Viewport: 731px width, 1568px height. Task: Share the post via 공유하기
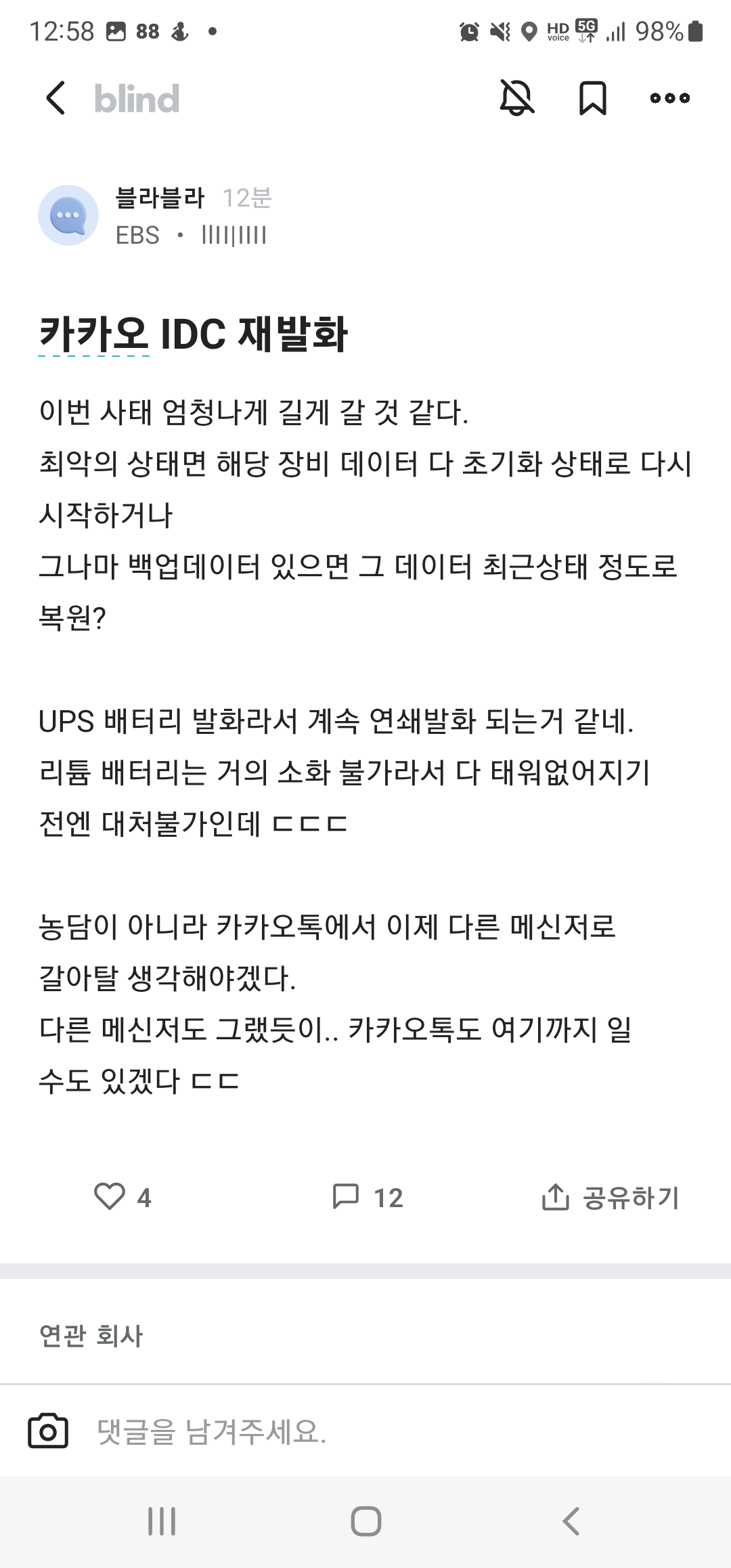click(611, 1196)
